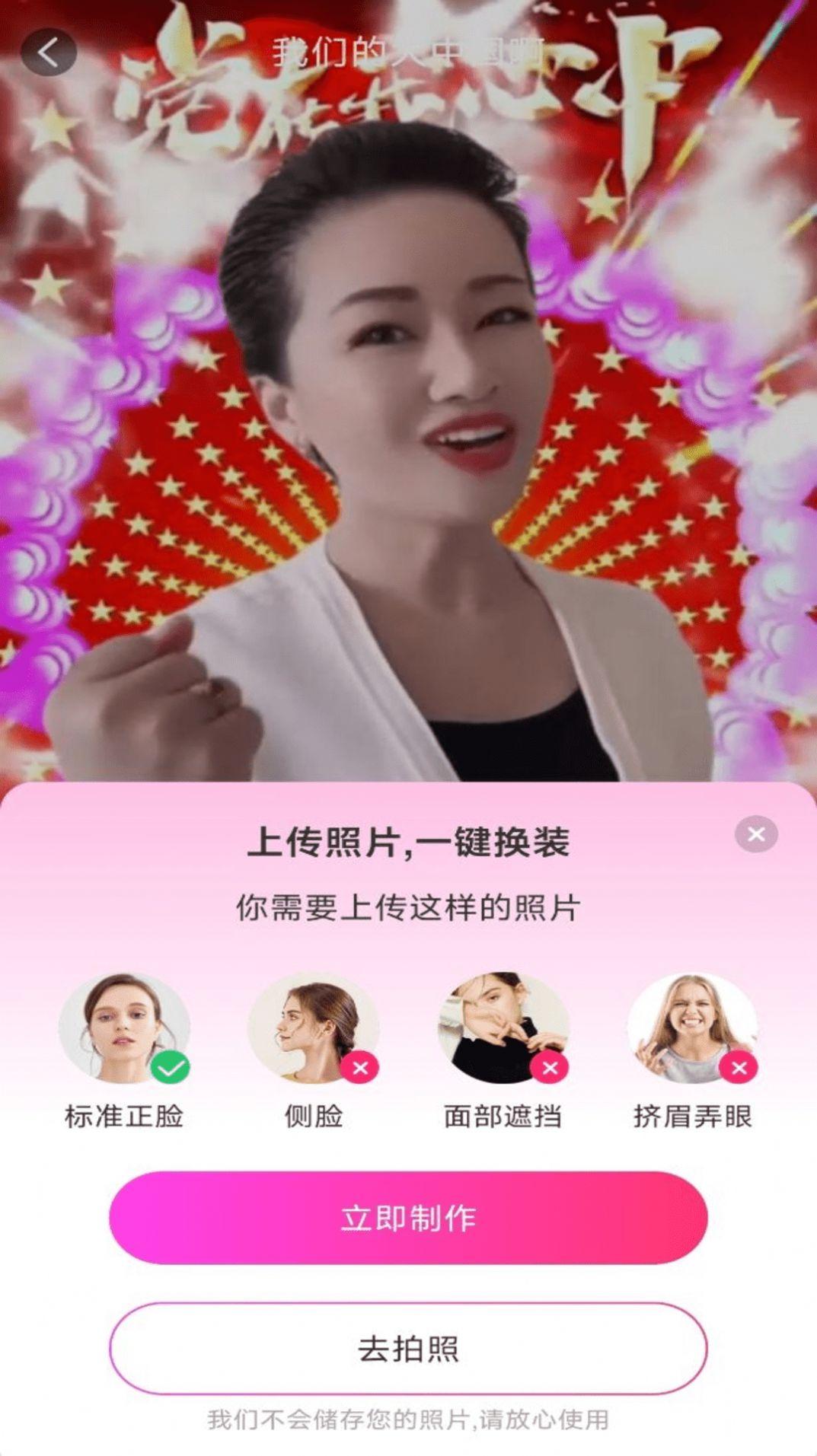The width and height of the screenshot is (817, 1456).
Task: Go back using the top-left arrow
Action: point(48,53)
